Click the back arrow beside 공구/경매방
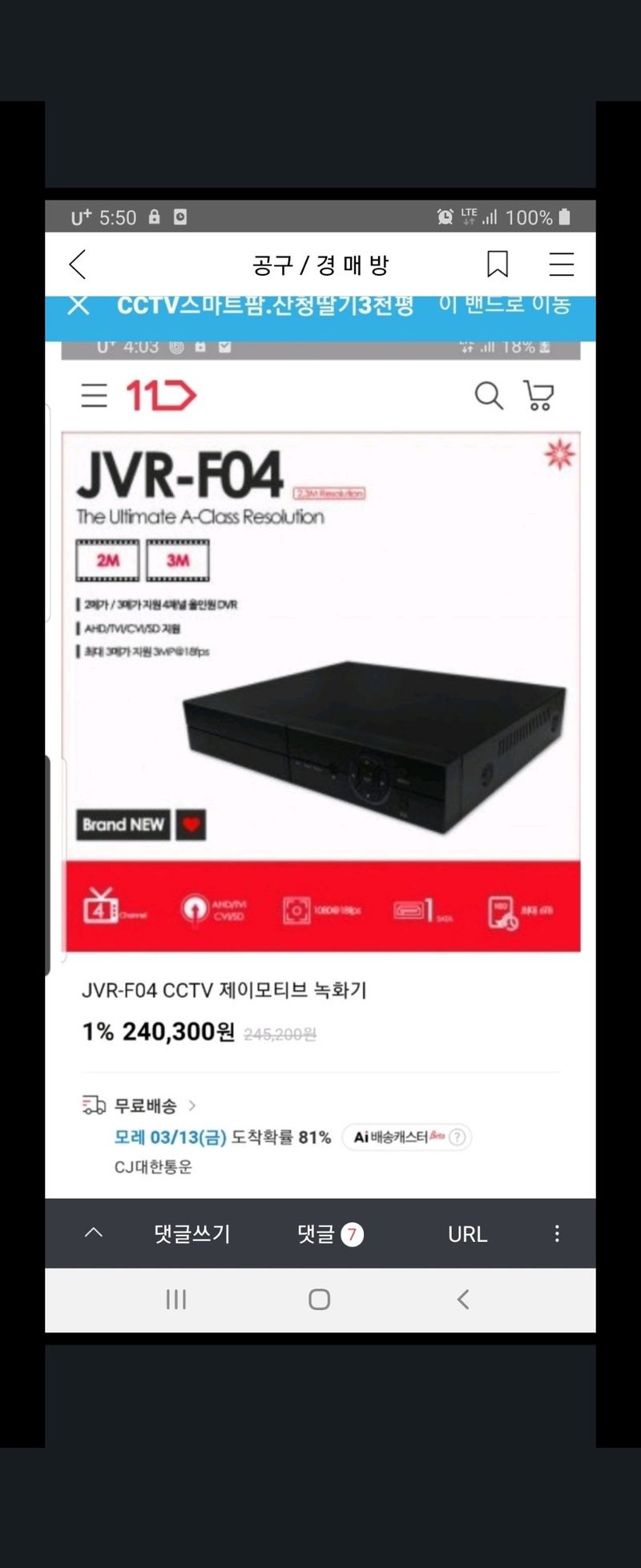Viewport: 641px width, 1568px height. tap(77, 264)
